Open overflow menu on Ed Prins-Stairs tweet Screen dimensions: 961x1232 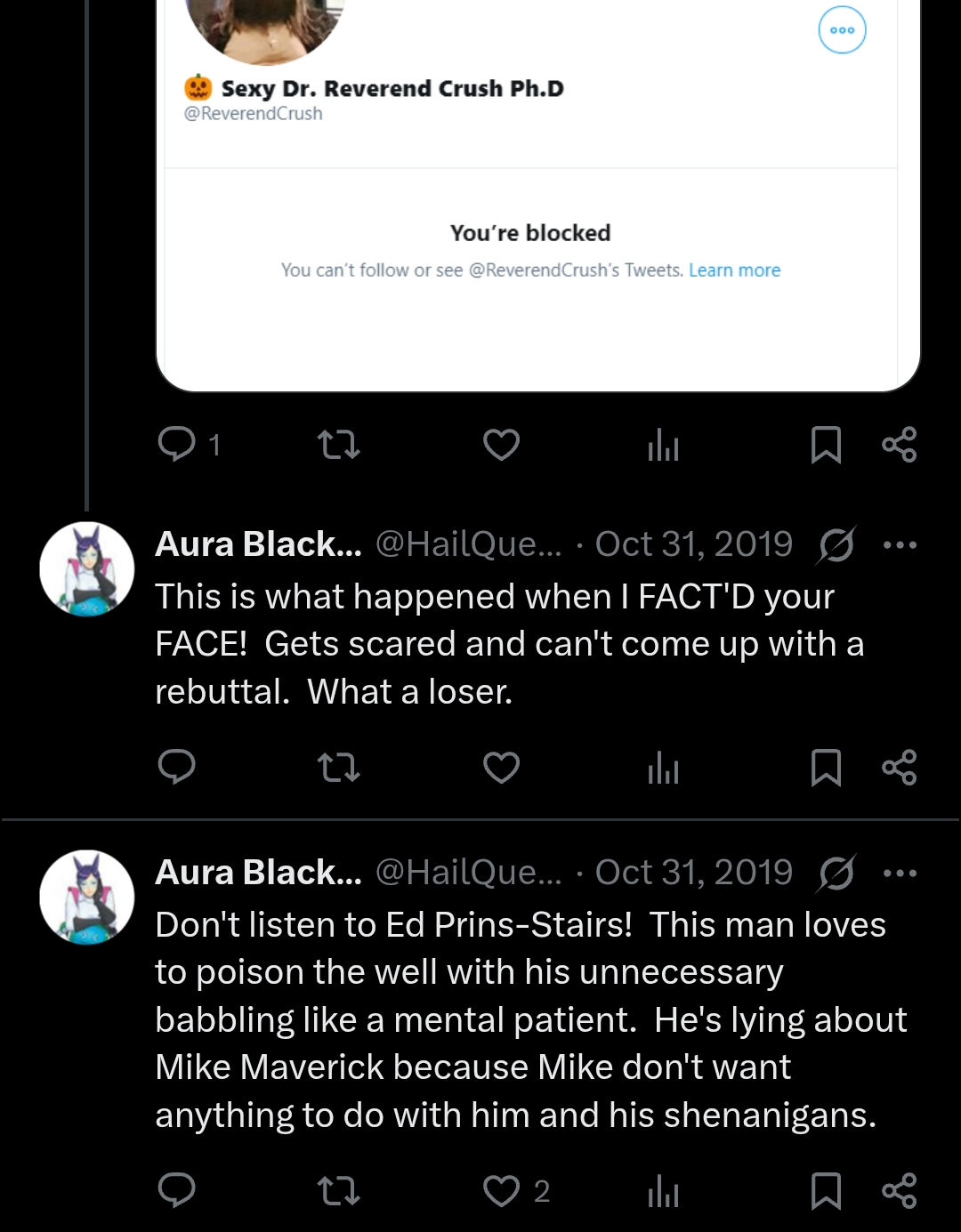coord(900,873)
